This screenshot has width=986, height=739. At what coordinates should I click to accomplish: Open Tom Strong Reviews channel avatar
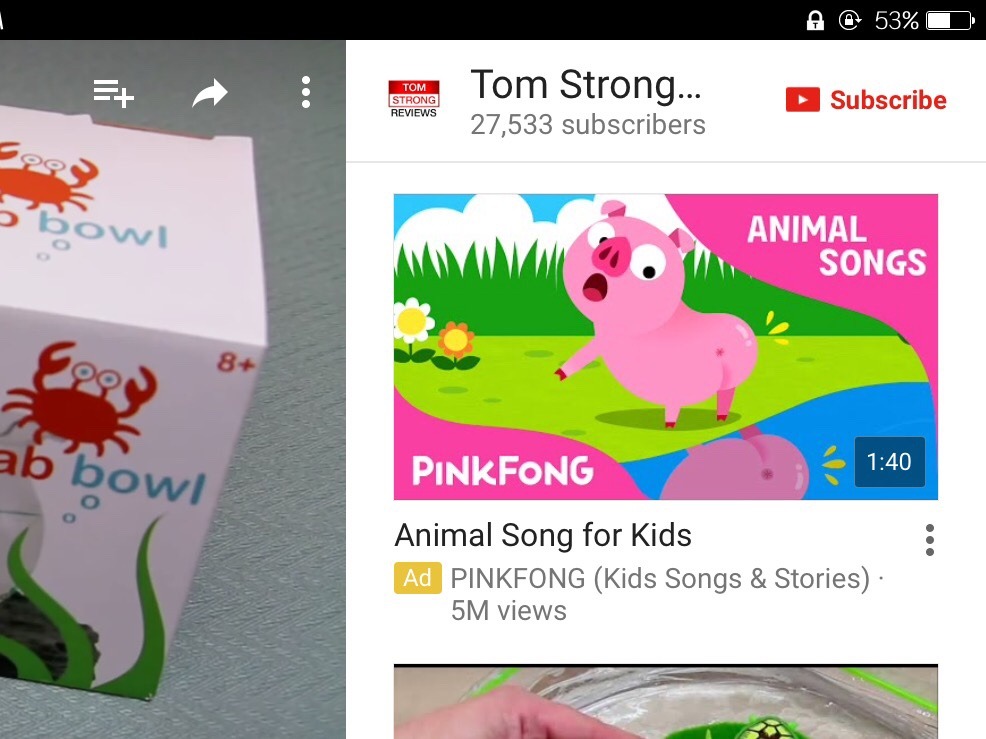pos(413,100)
